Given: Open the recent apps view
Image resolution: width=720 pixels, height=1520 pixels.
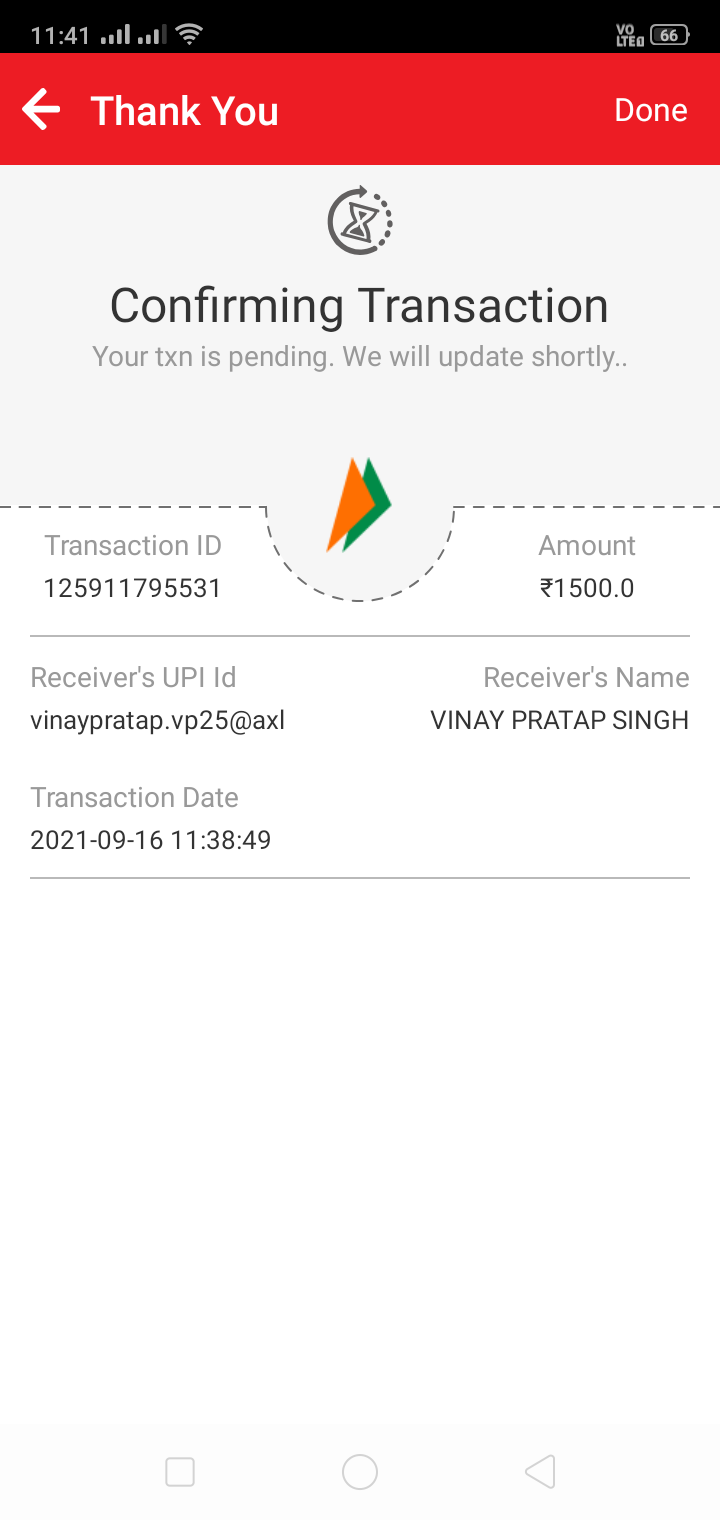Looking at the screenshot, I should [x=180, y=1471].
